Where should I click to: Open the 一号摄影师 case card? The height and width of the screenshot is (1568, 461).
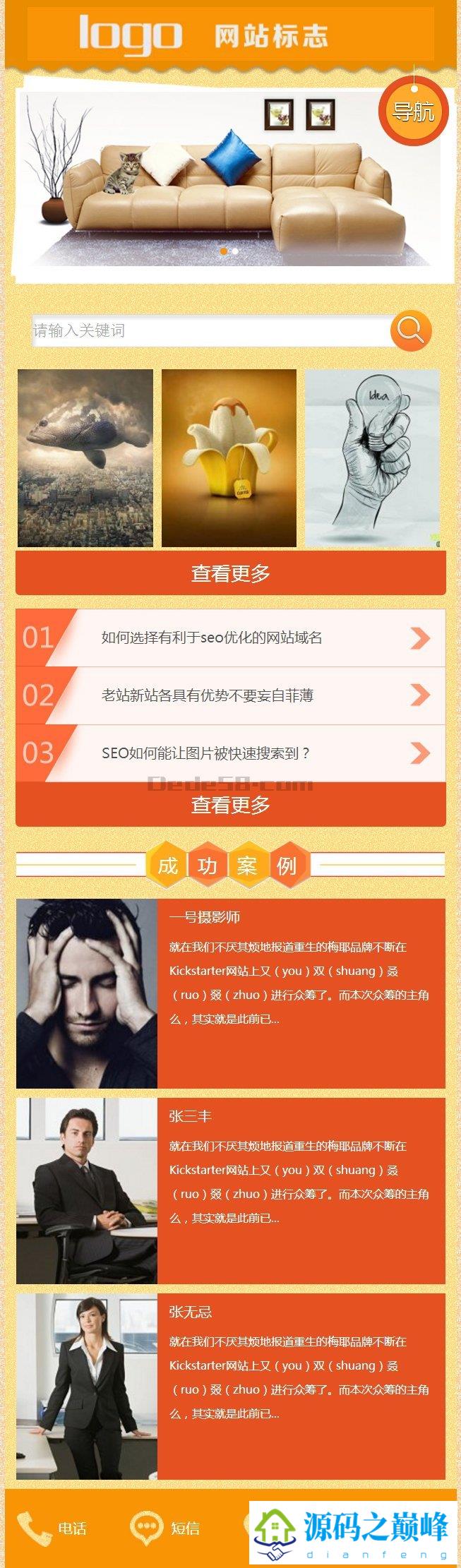(230, 993)
